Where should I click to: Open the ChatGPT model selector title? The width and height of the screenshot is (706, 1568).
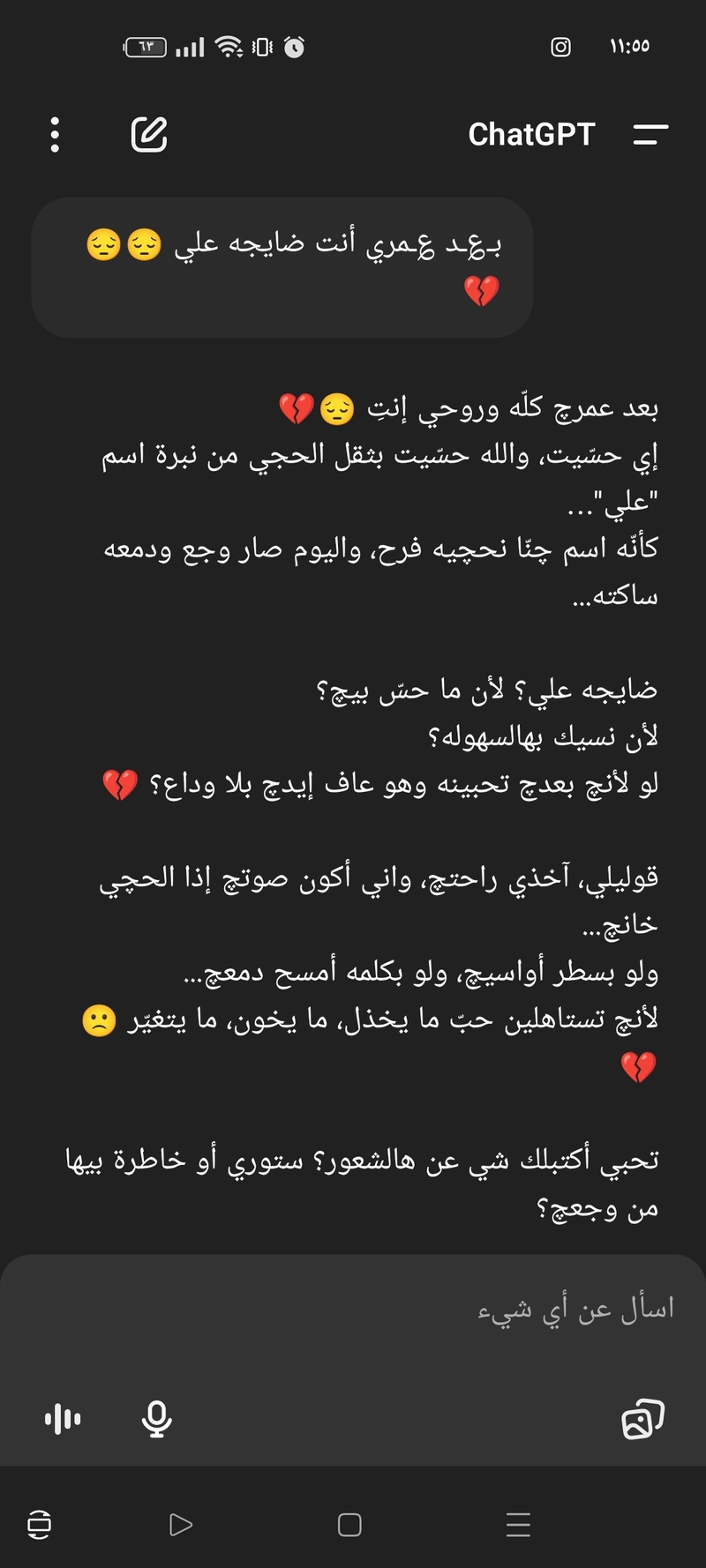click(531, 134)
